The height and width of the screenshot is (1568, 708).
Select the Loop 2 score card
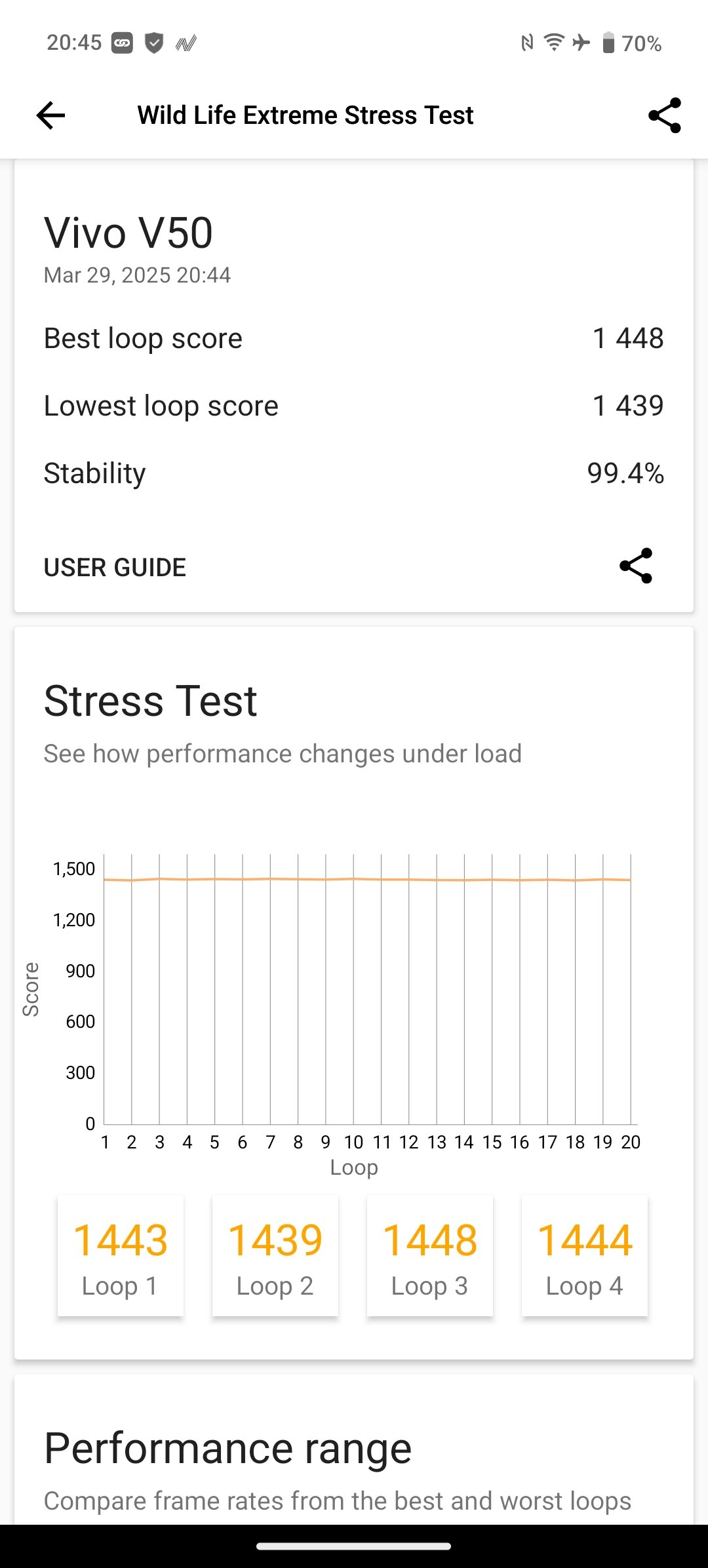[275, 1256]
